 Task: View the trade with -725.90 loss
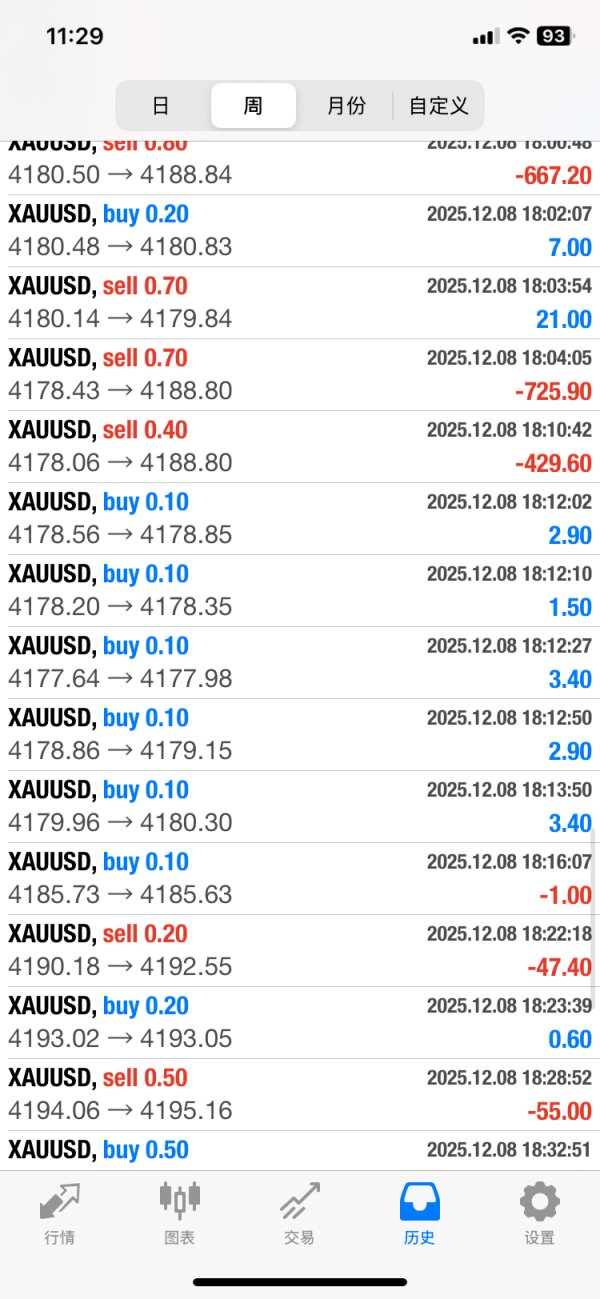(x=300, y=375)
